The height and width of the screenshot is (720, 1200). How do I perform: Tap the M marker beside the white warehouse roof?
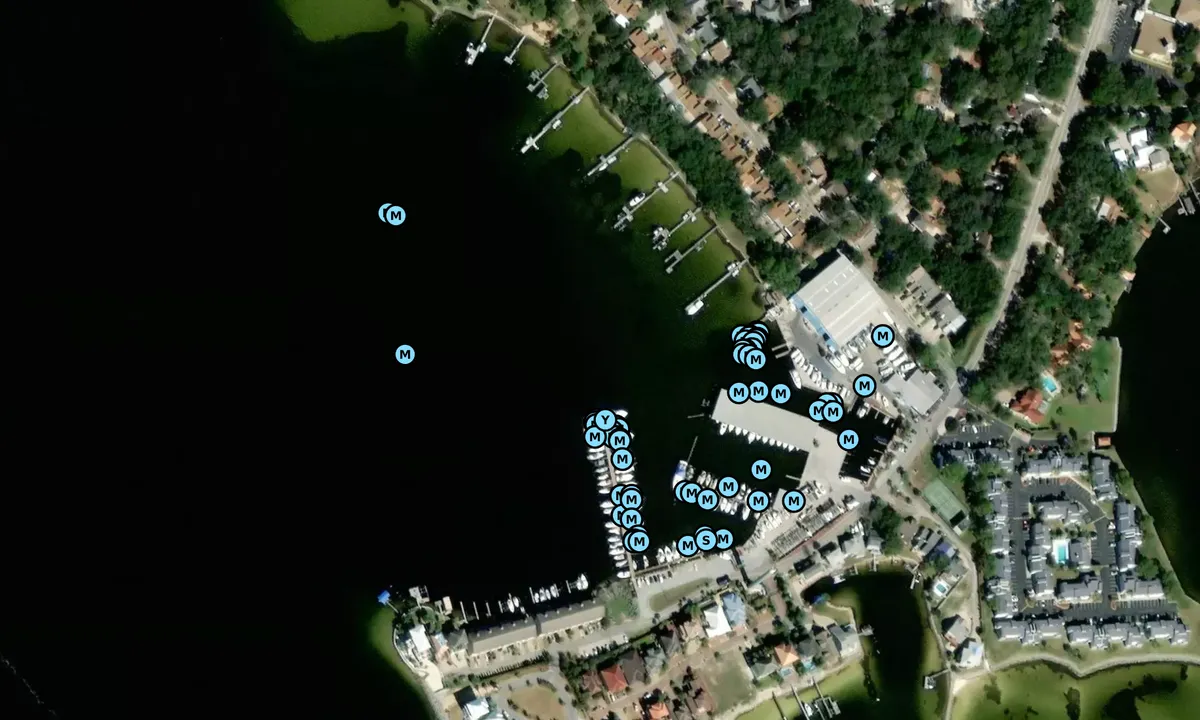(x=882, y=336)
